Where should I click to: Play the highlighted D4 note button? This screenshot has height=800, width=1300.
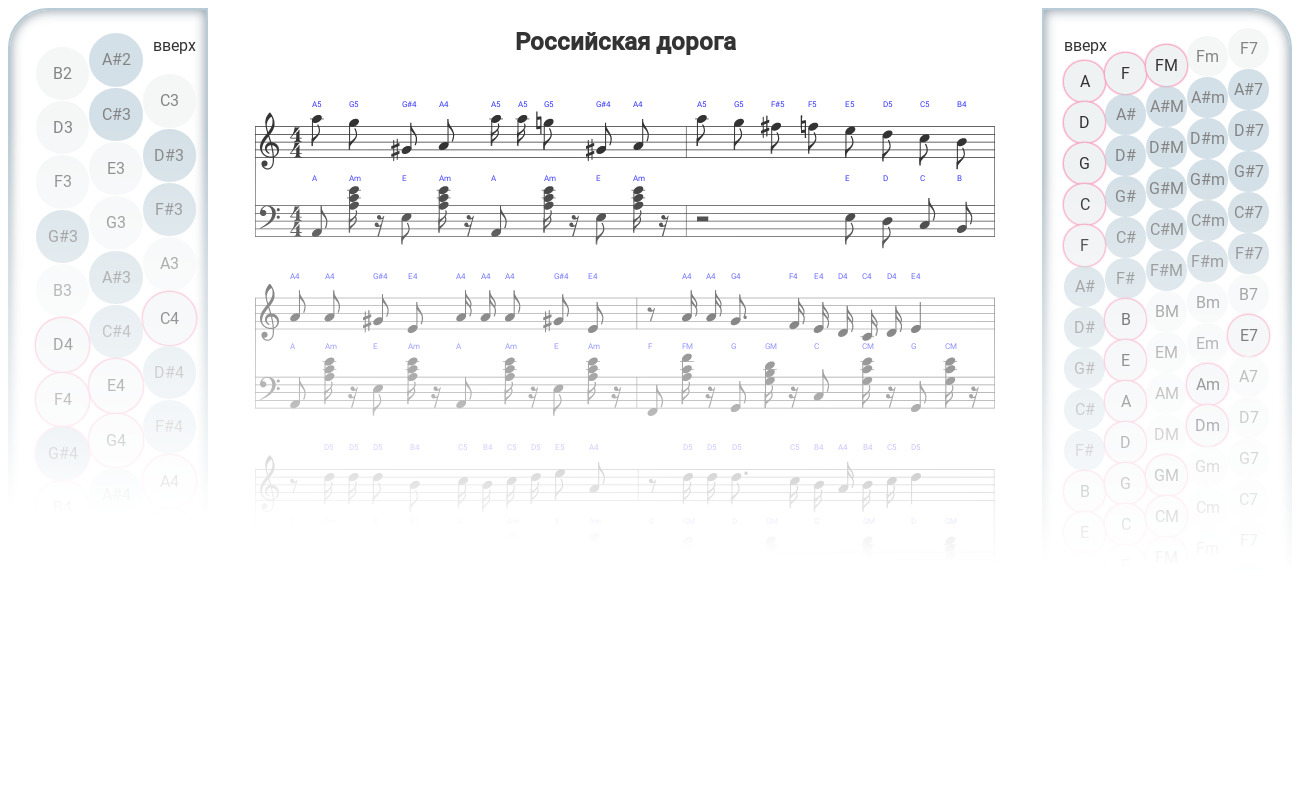pos(62,344)
